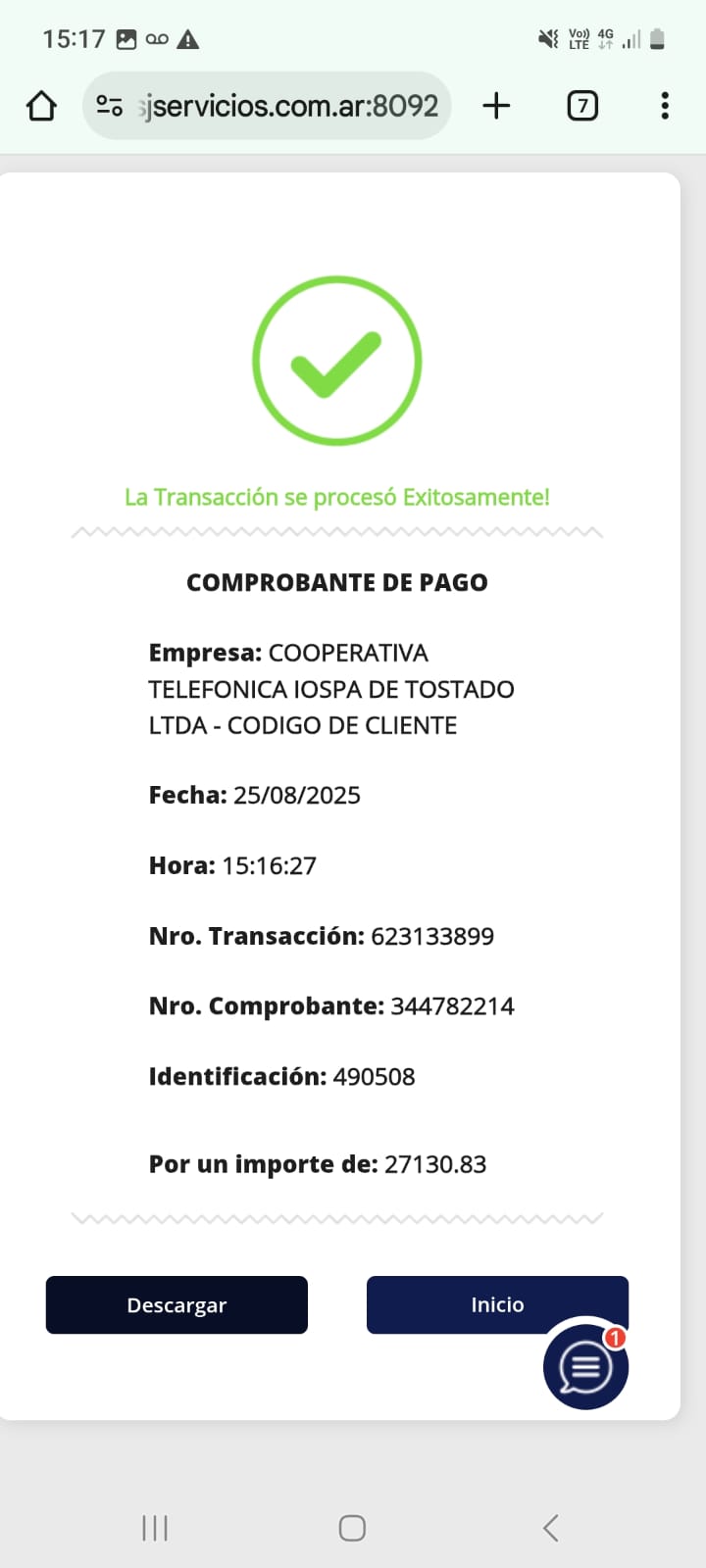This screenshot has width=706, height=1568.
Task: Go back using the system back button
Action: pyautogui.click(x=550, y=1527)
